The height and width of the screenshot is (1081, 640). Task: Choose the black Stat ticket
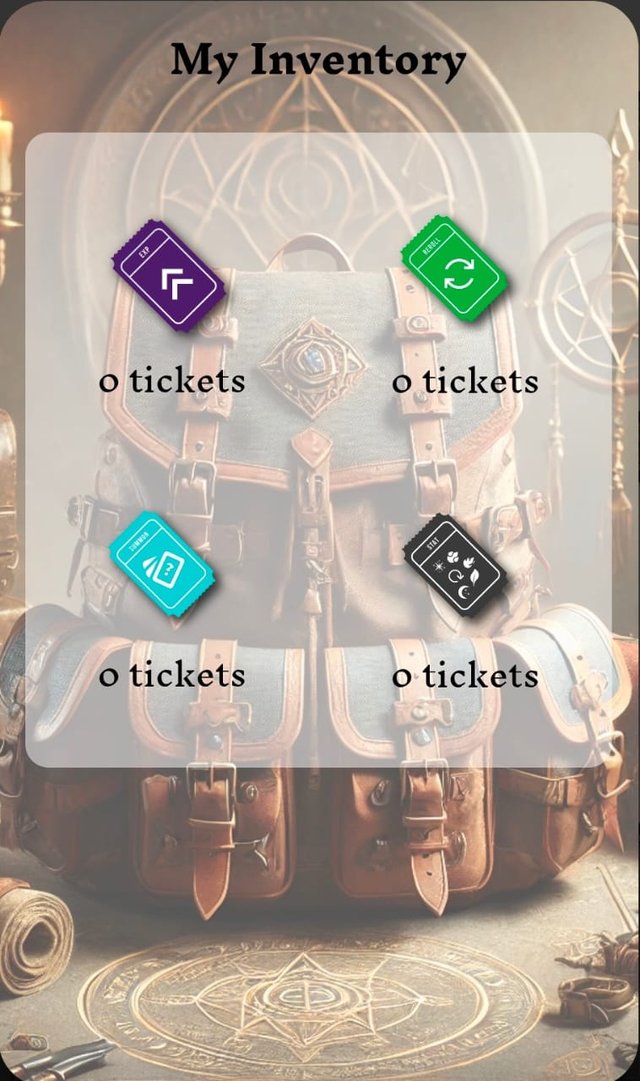(454, 566)
